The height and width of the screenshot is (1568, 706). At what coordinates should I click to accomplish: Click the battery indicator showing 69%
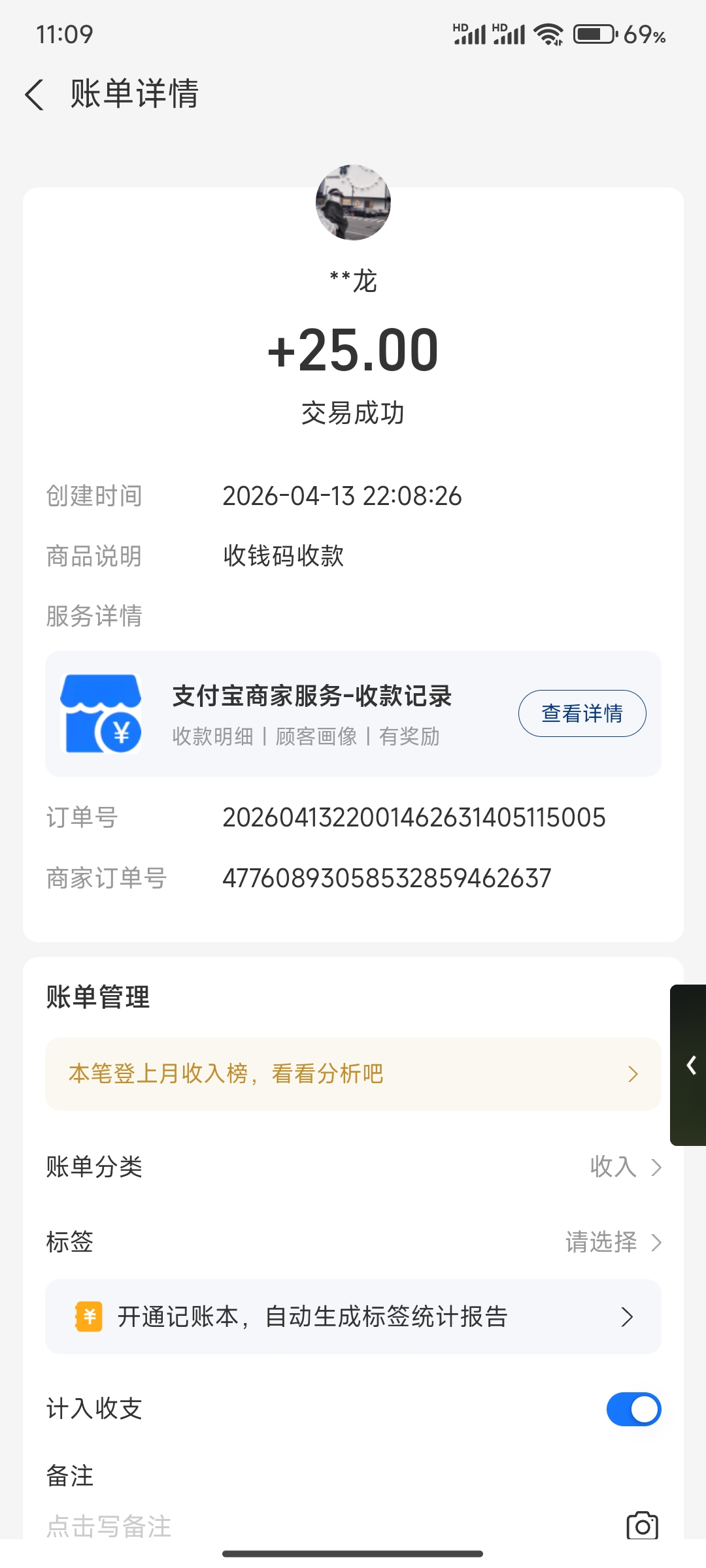593,33
